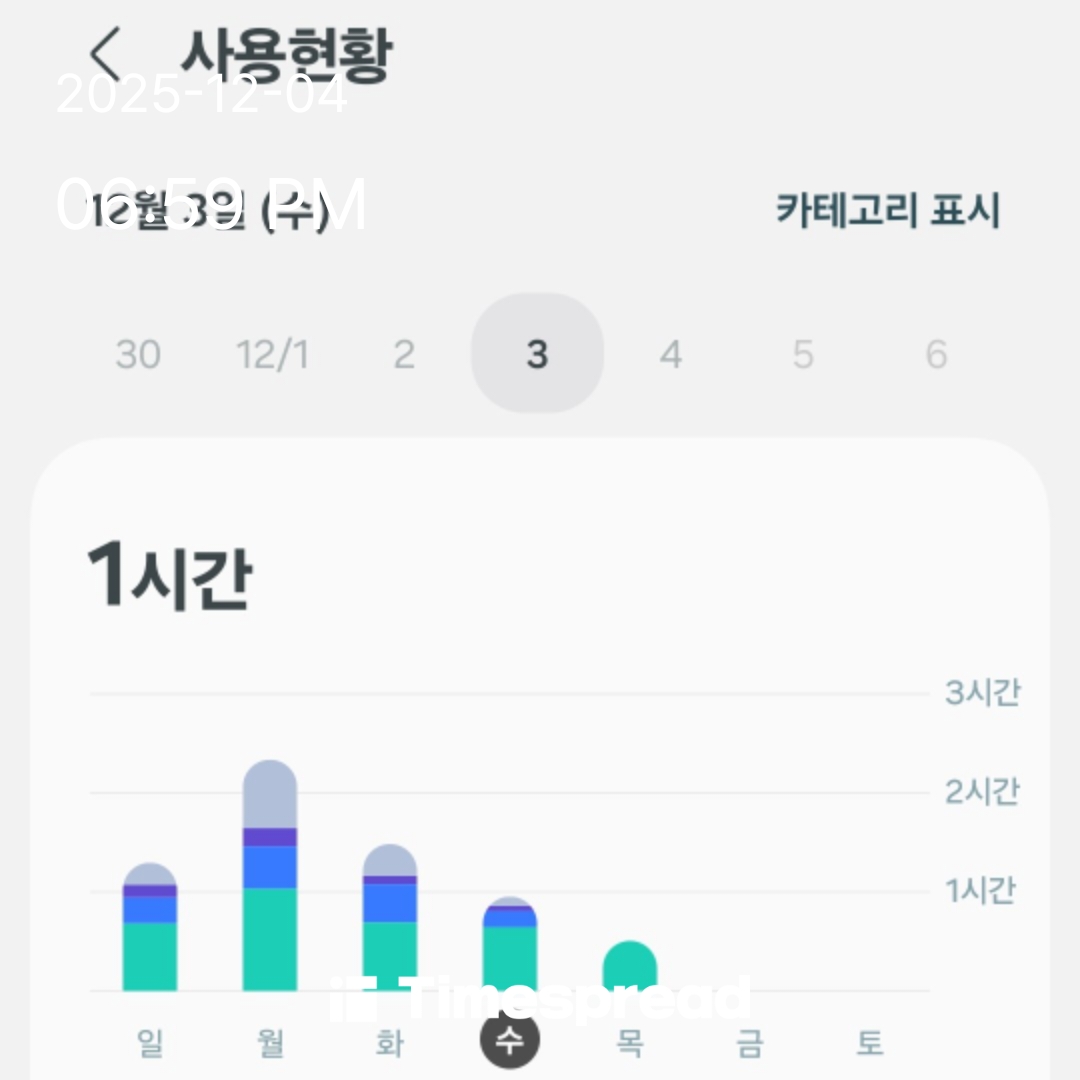The image size is (1080, 1080).
Task: Choose day 2 in the date row
Action: click(x=403, y=354)
